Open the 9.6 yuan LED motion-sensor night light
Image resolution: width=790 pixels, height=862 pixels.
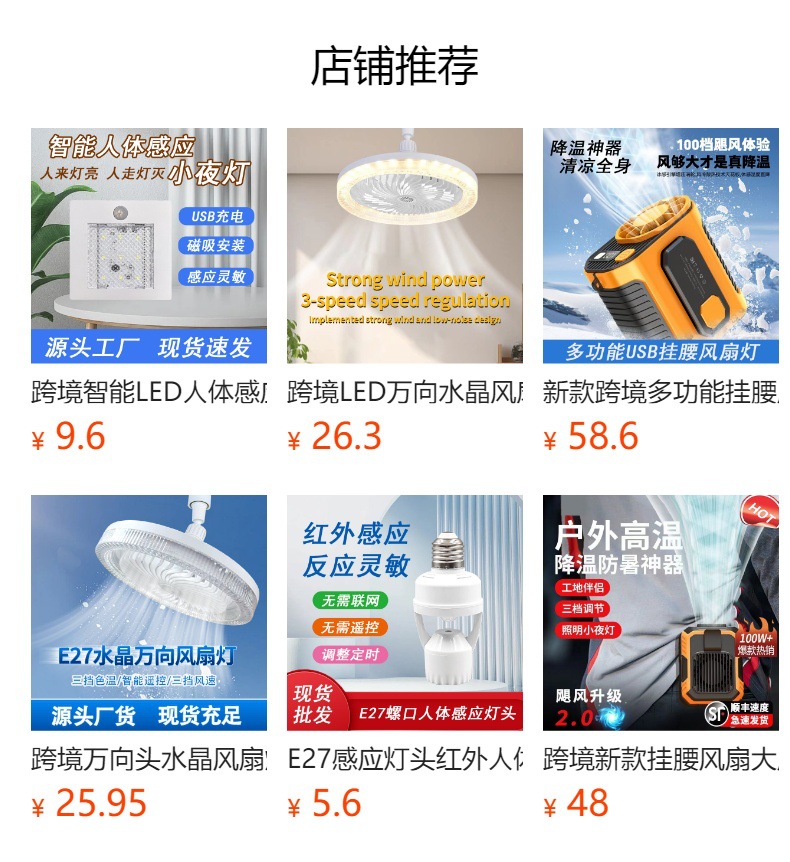coord(148,245)
